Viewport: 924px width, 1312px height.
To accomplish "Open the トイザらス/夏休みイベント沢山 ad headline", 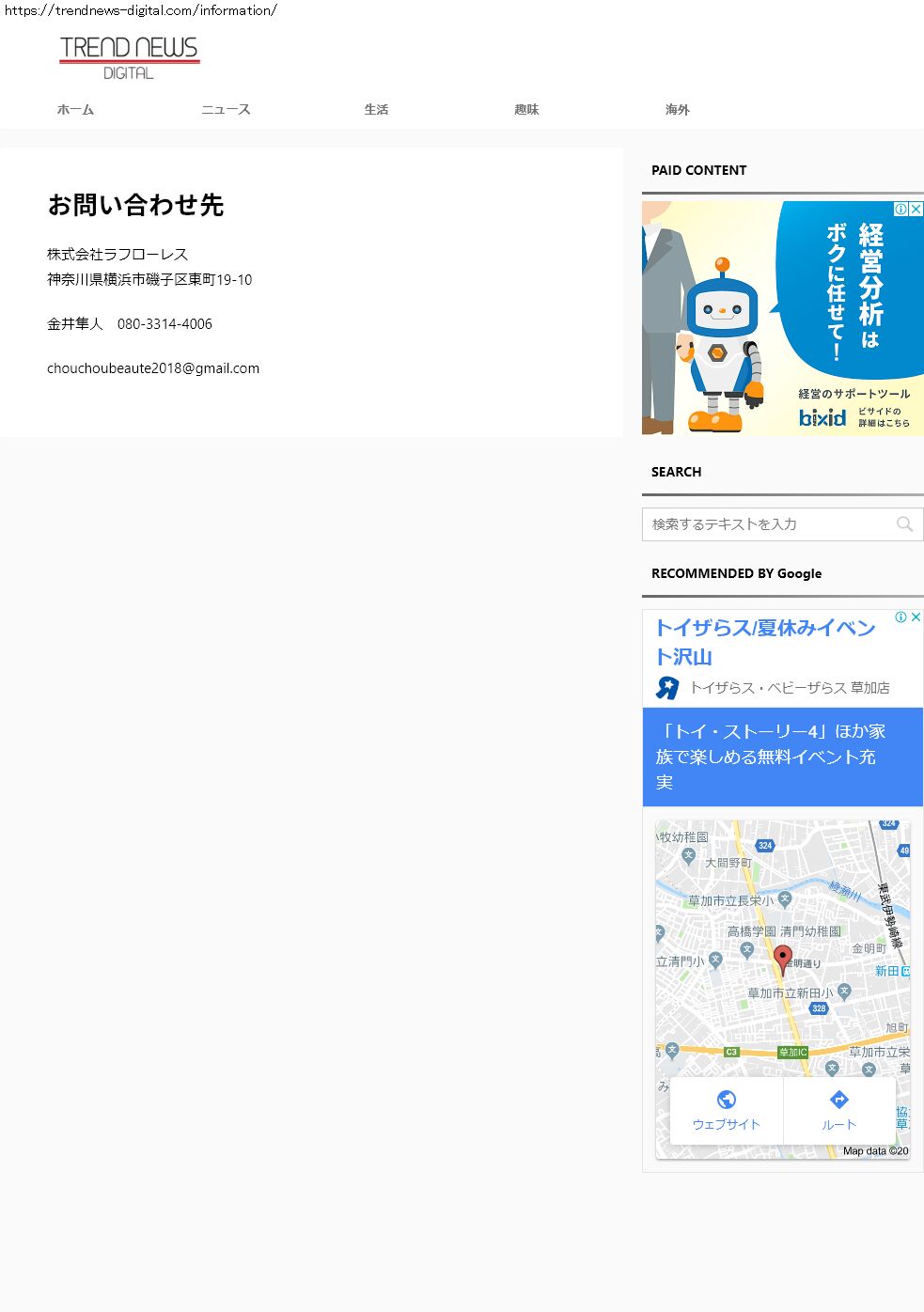I will coord(765,642).
